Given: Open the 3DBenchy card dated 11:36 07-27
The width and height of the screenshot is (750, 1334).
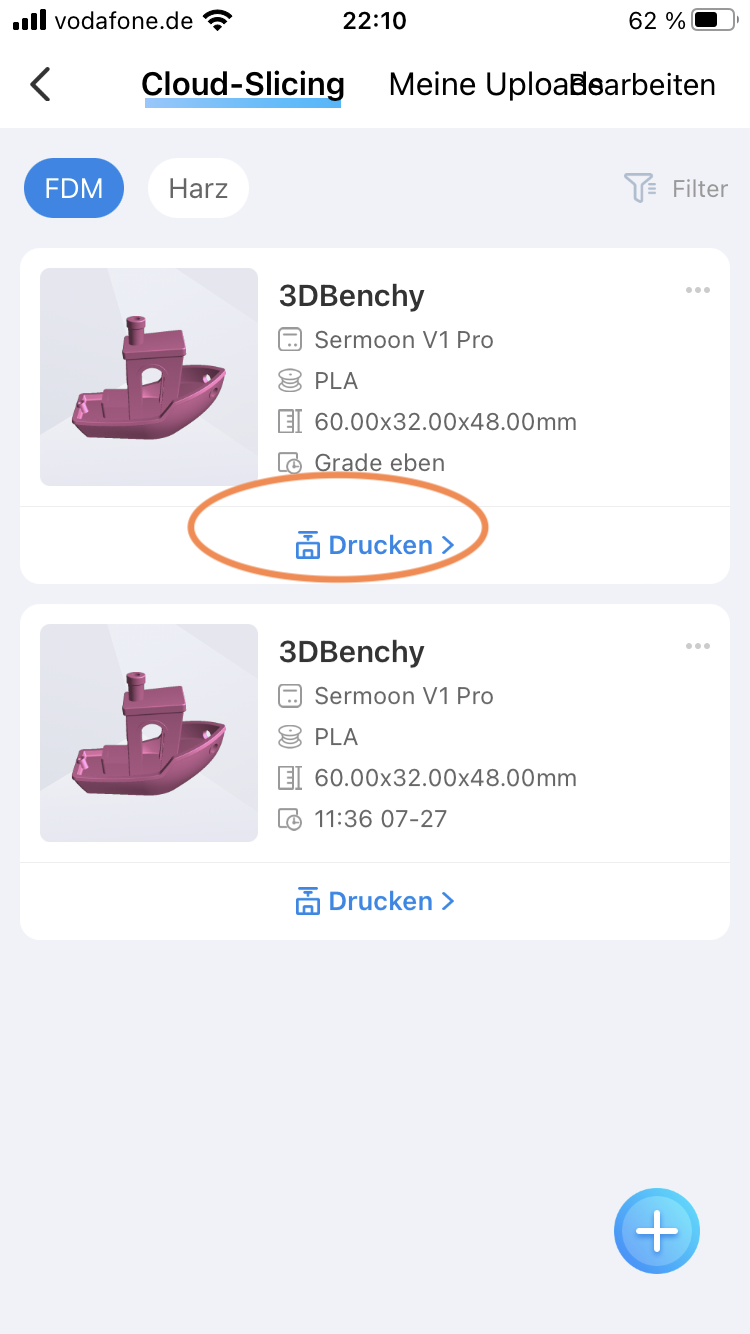Looking at the screenshot, I should click(x=375, y=733).
